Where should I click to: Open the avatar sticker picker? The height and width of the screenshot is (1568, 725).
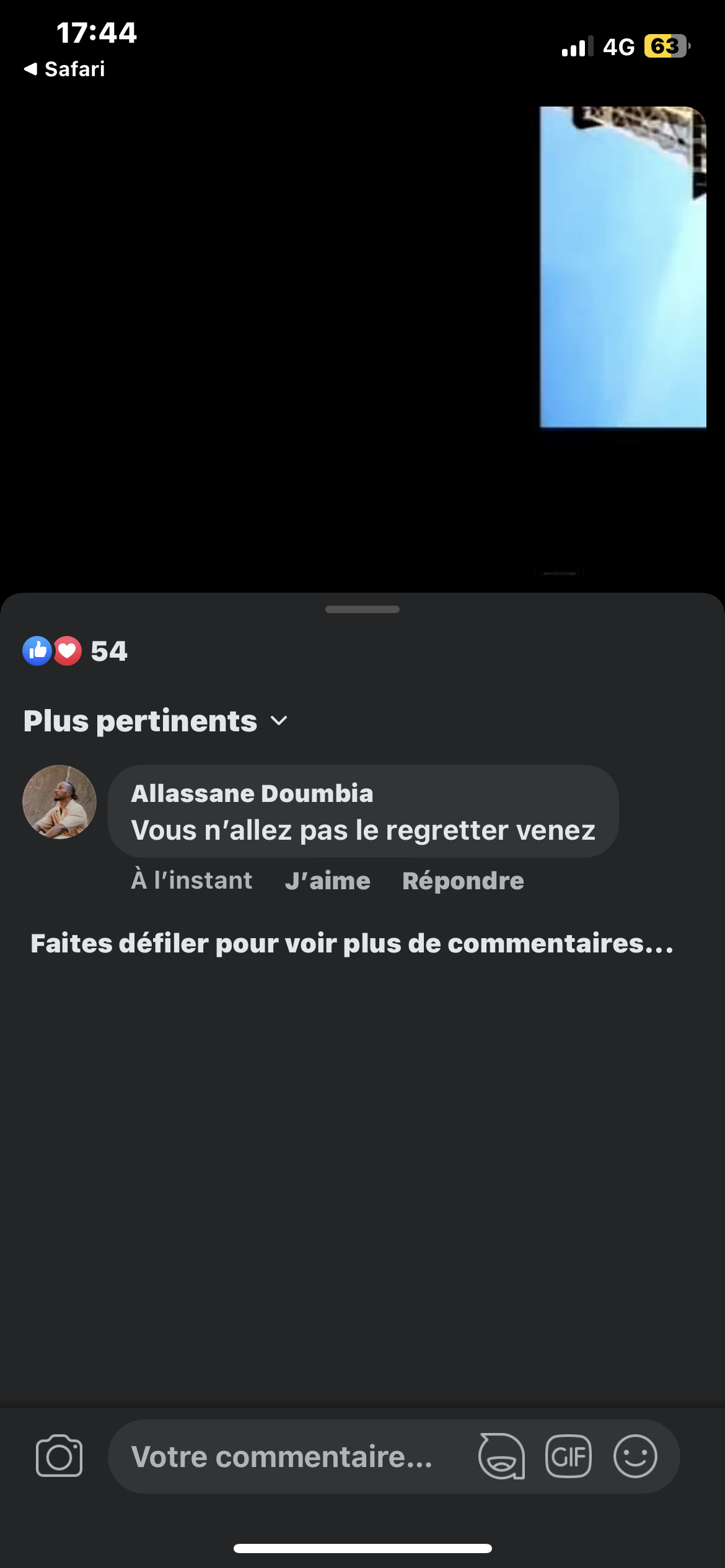(x=501, y=1456)
